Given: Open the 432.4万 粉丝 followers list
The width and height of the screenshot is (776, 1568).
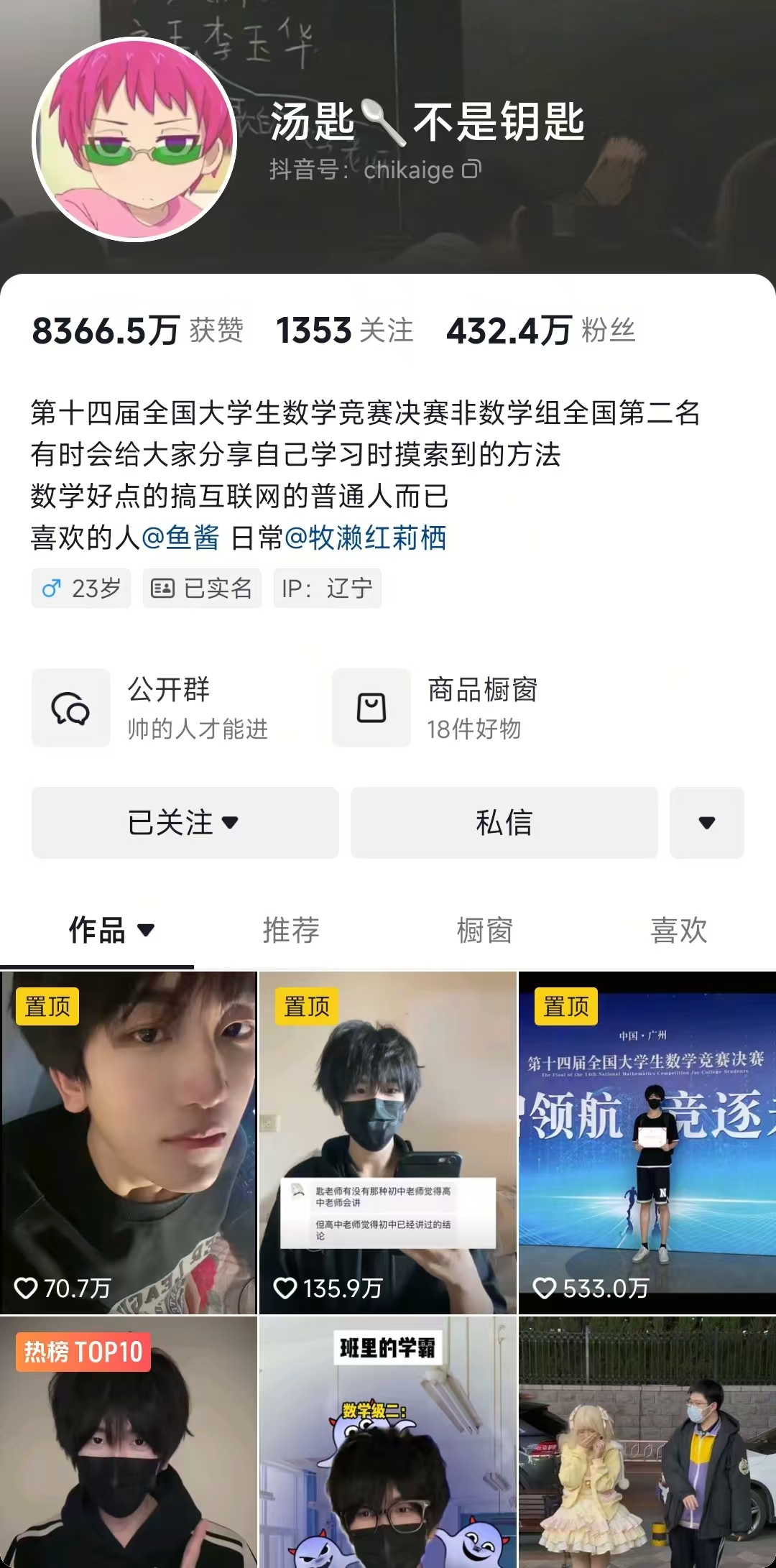Looking at the screenshot, I should tap(540, 331).
